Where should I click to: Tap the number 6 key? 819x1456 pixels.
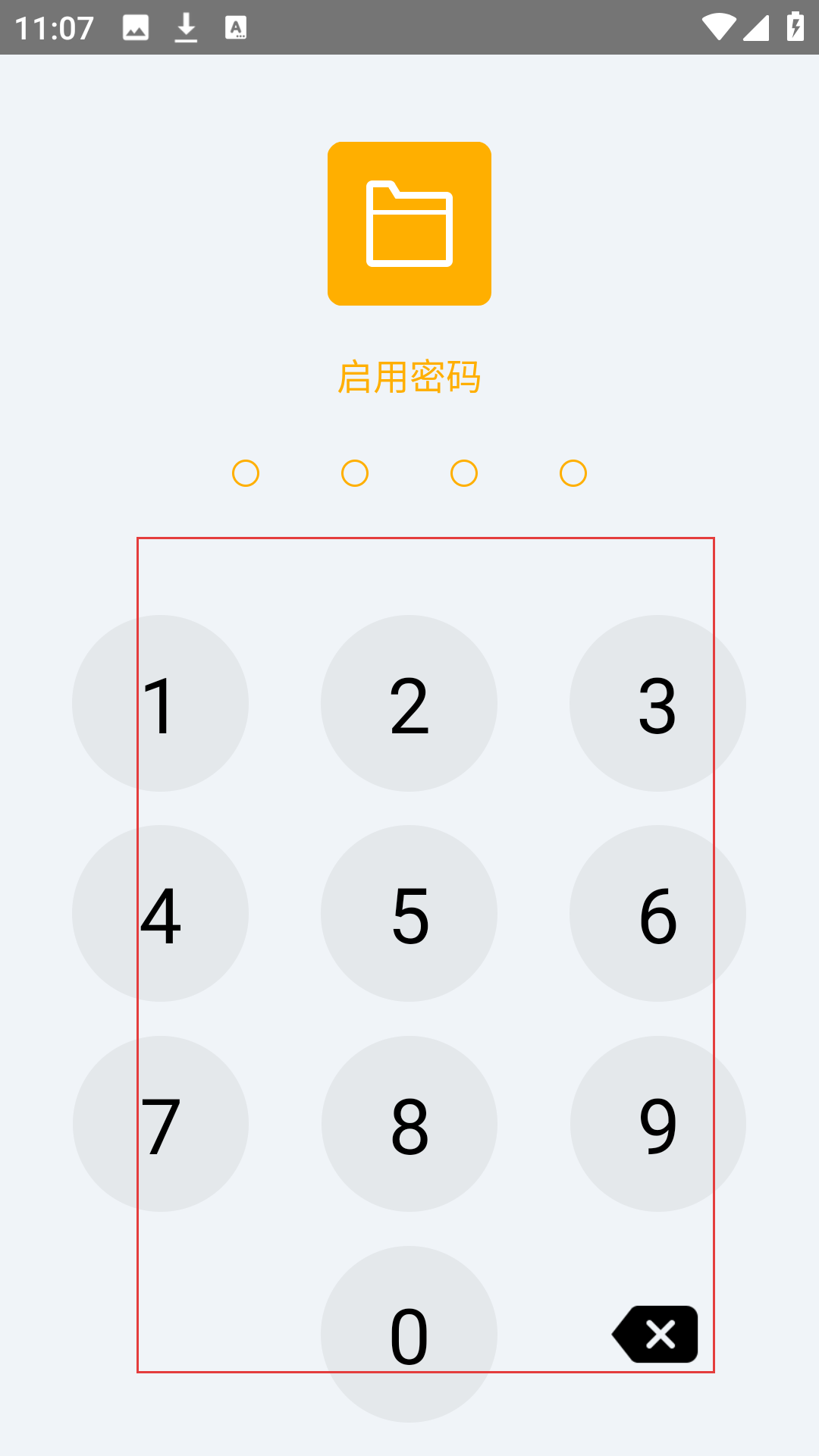coord(657,914)
